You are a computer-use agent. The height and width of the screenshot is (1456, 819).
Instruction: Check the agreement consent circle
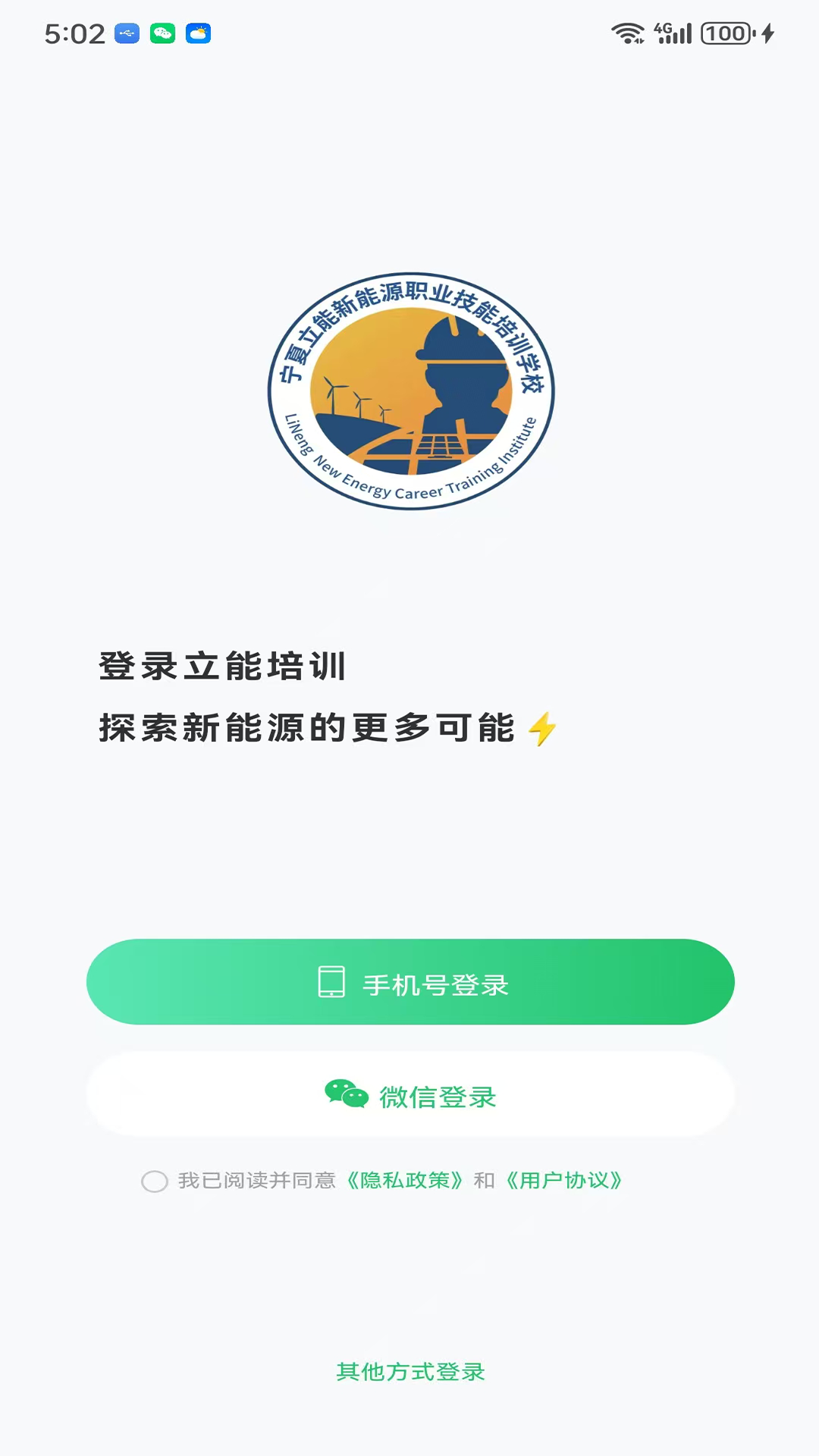pyautogui.click(x=155, y=1181)
